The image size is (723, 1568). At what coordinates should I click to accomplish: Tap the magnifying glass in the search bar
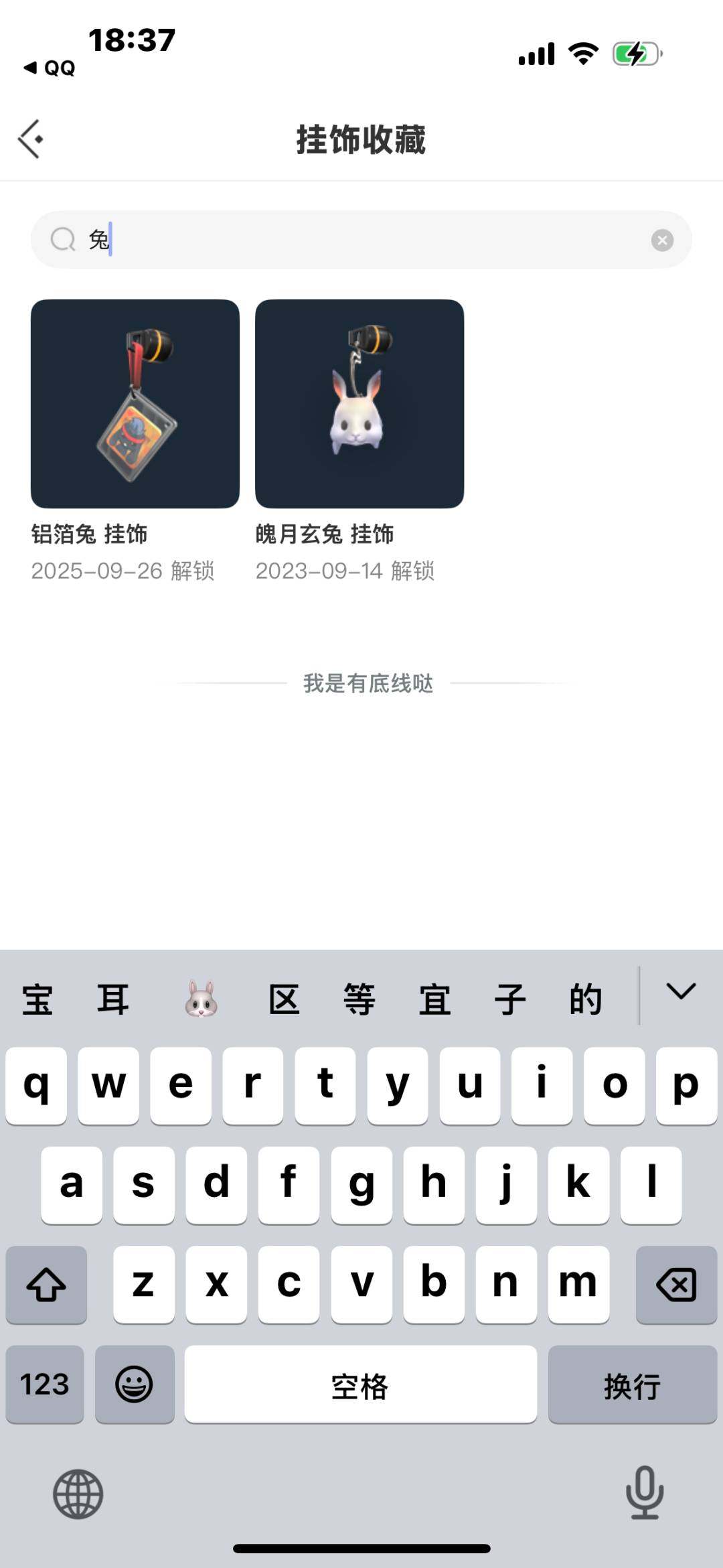[x=62, y=239]
